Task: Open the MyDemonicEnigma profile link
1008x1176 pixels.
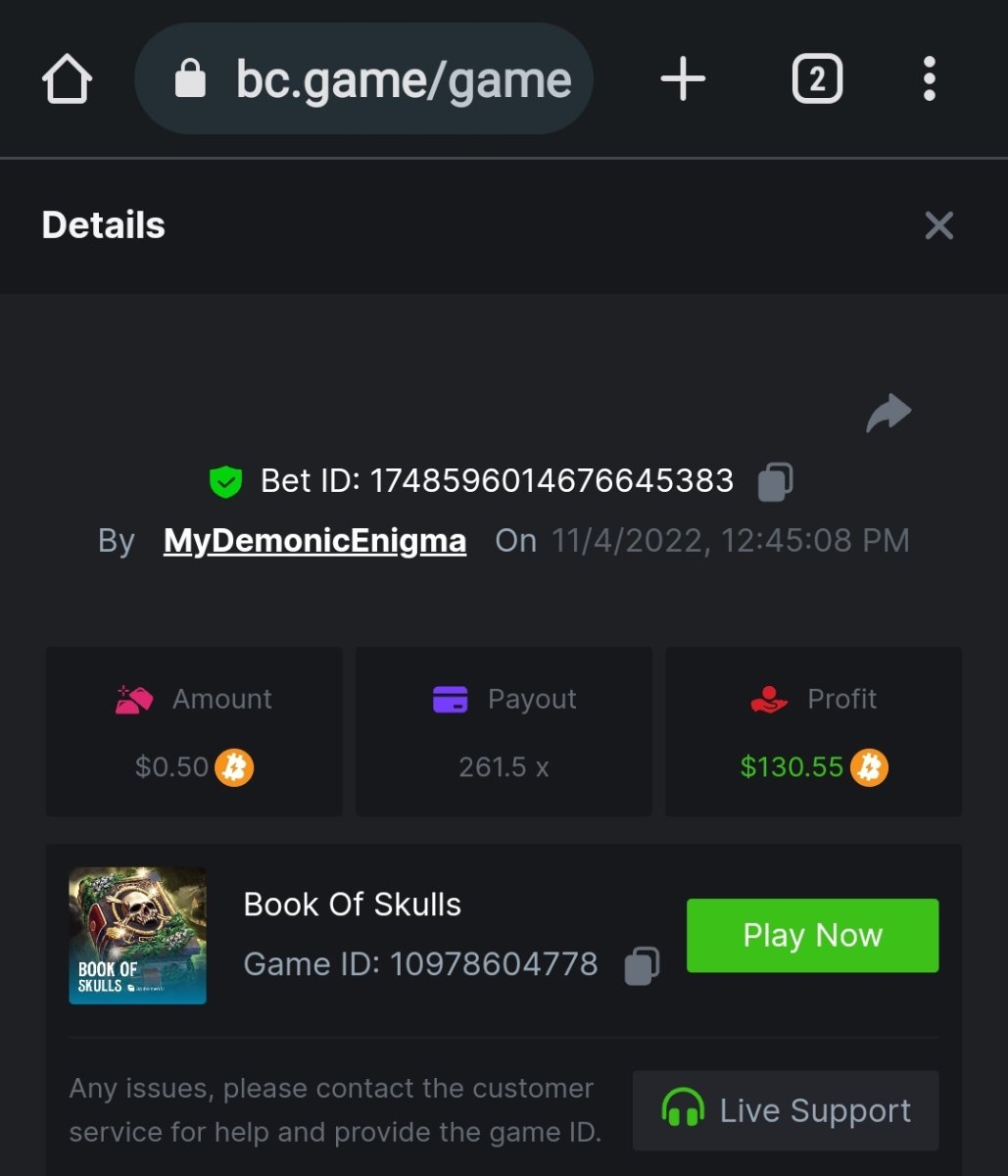Action: click(314, 541)
